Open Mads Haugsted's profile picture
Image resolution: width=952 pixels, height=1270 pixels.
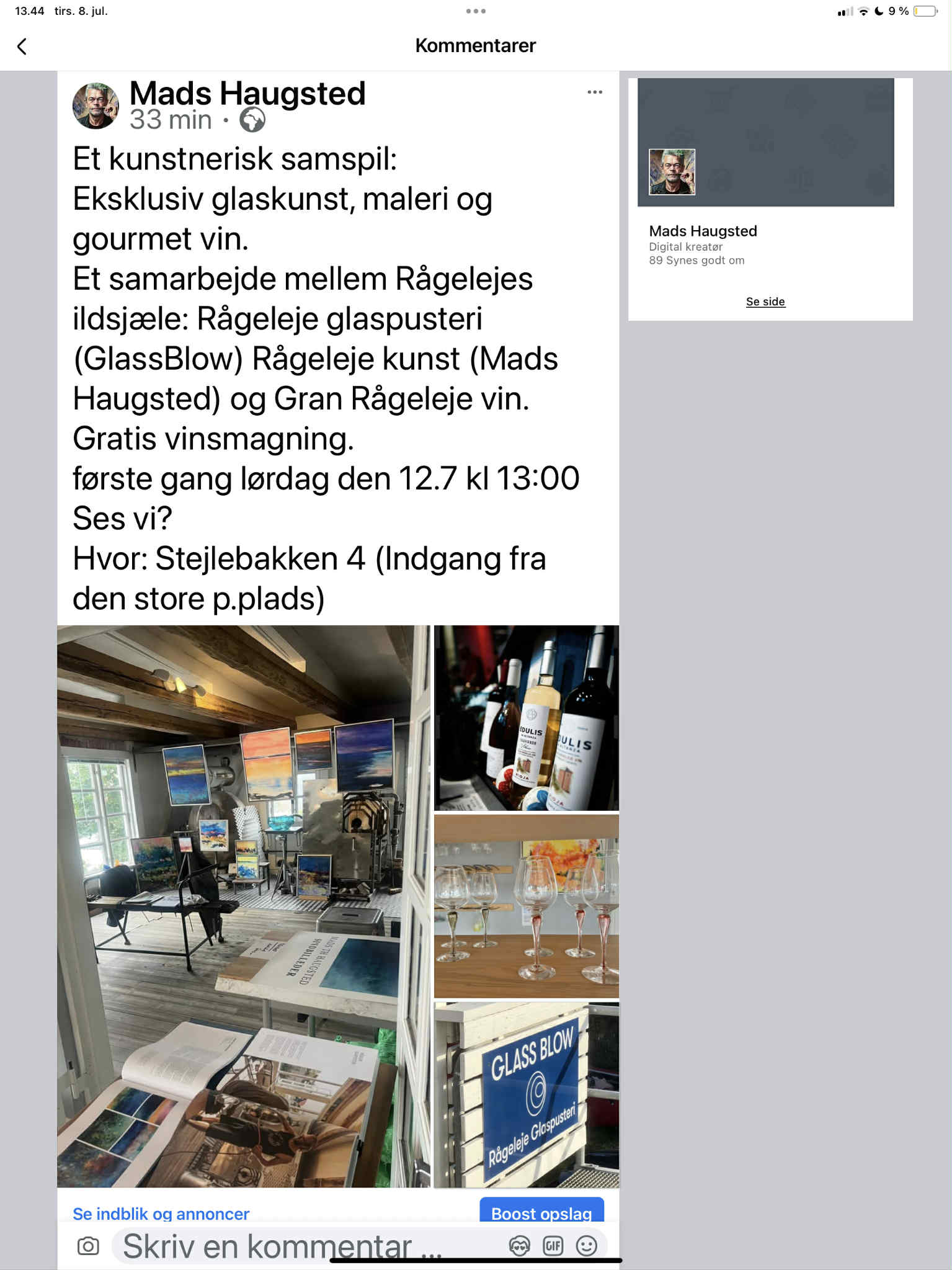tap(96, 105)
